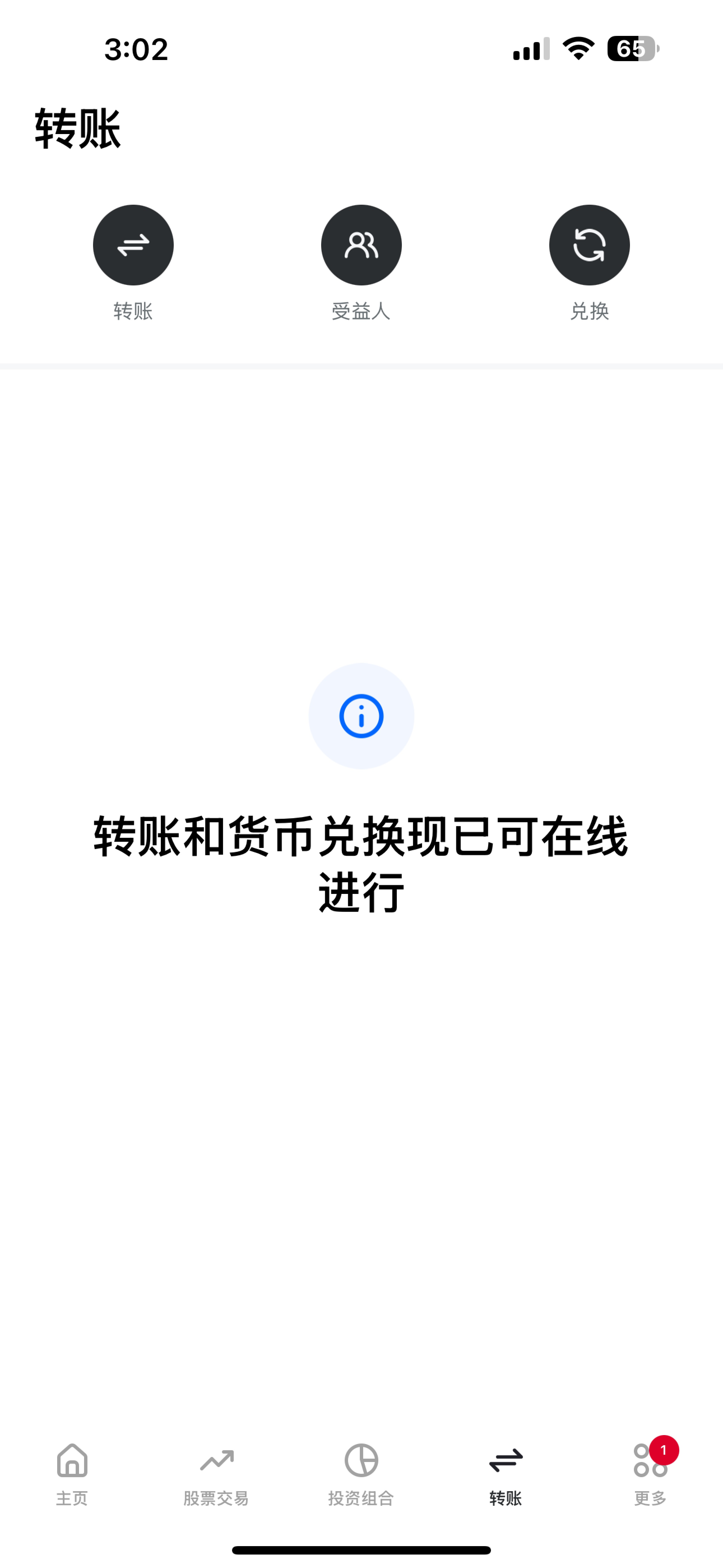Open 受益人 beneficiaries
Viewport: 723px width, 1568px height.
coord(361,245)
